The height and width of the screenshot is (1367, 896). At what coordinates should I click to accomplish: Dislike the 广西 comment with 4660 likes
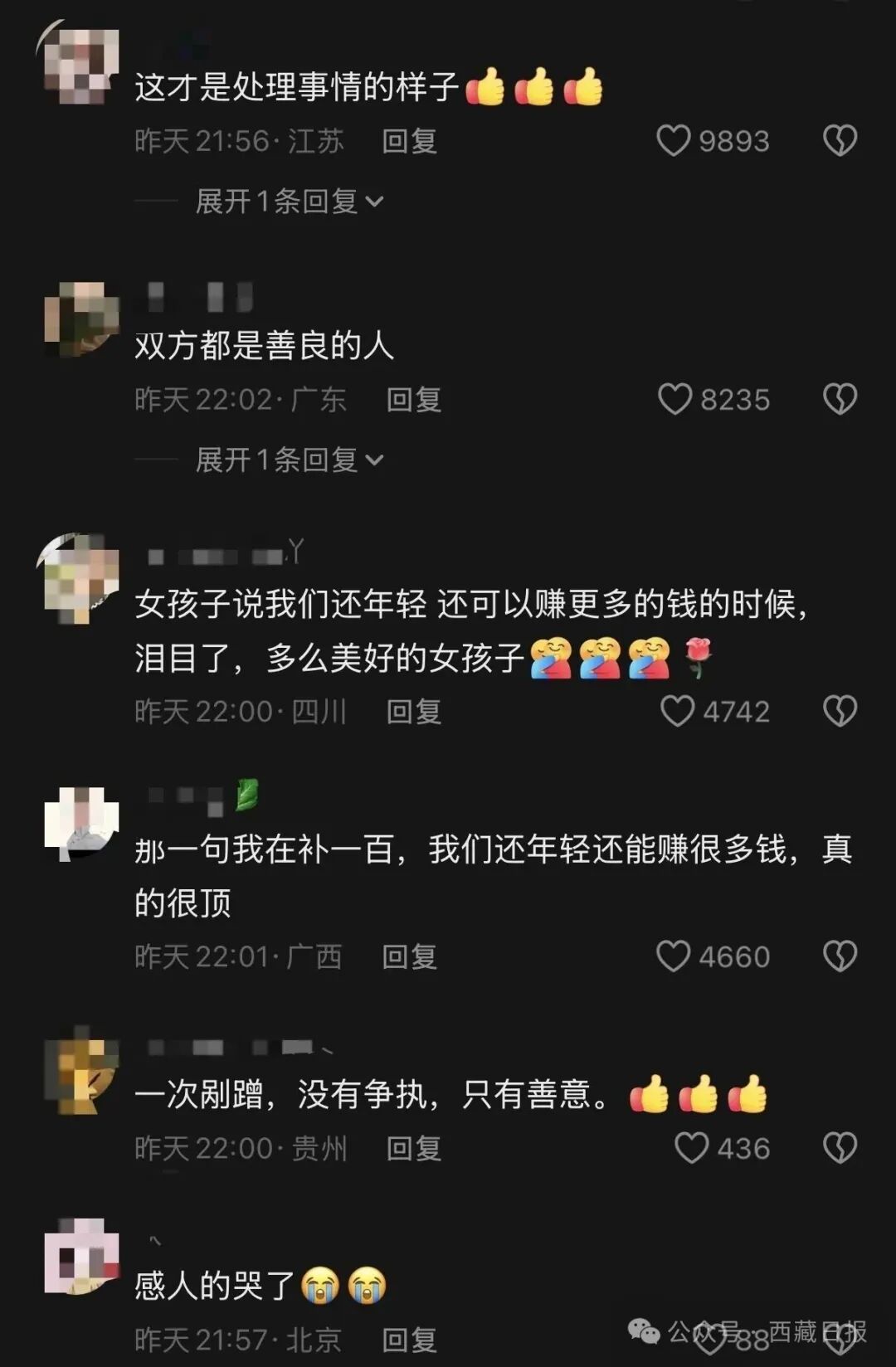(x=839, y=956)
